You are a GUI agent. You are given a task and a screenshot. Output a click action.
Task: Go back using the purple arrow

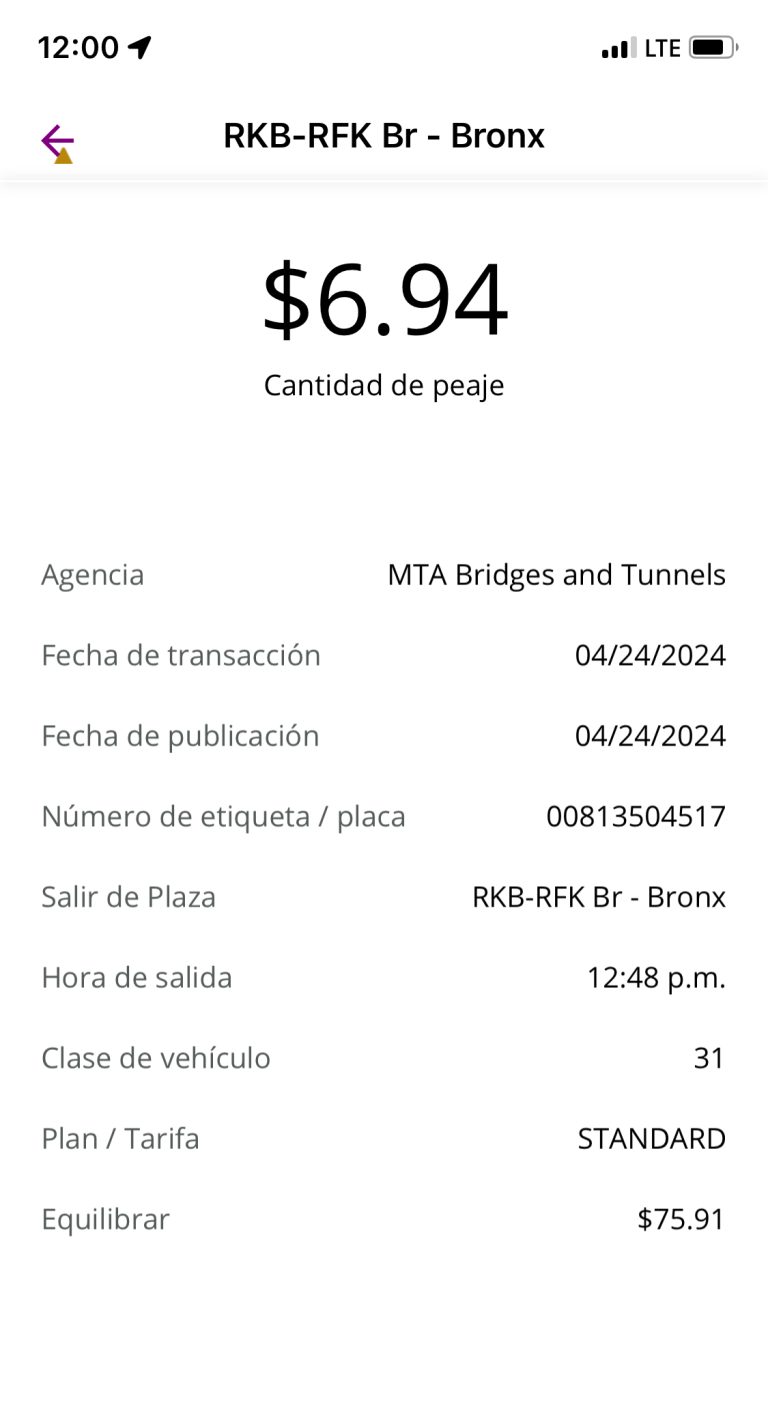tap(58, 141)
